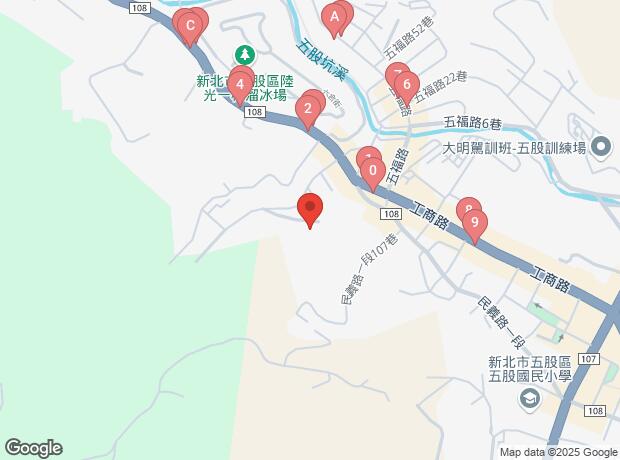Select map marker 9 on 工商路
Image resolution: width=620 pixels, height=460 pixels.
tap(475, 222)
